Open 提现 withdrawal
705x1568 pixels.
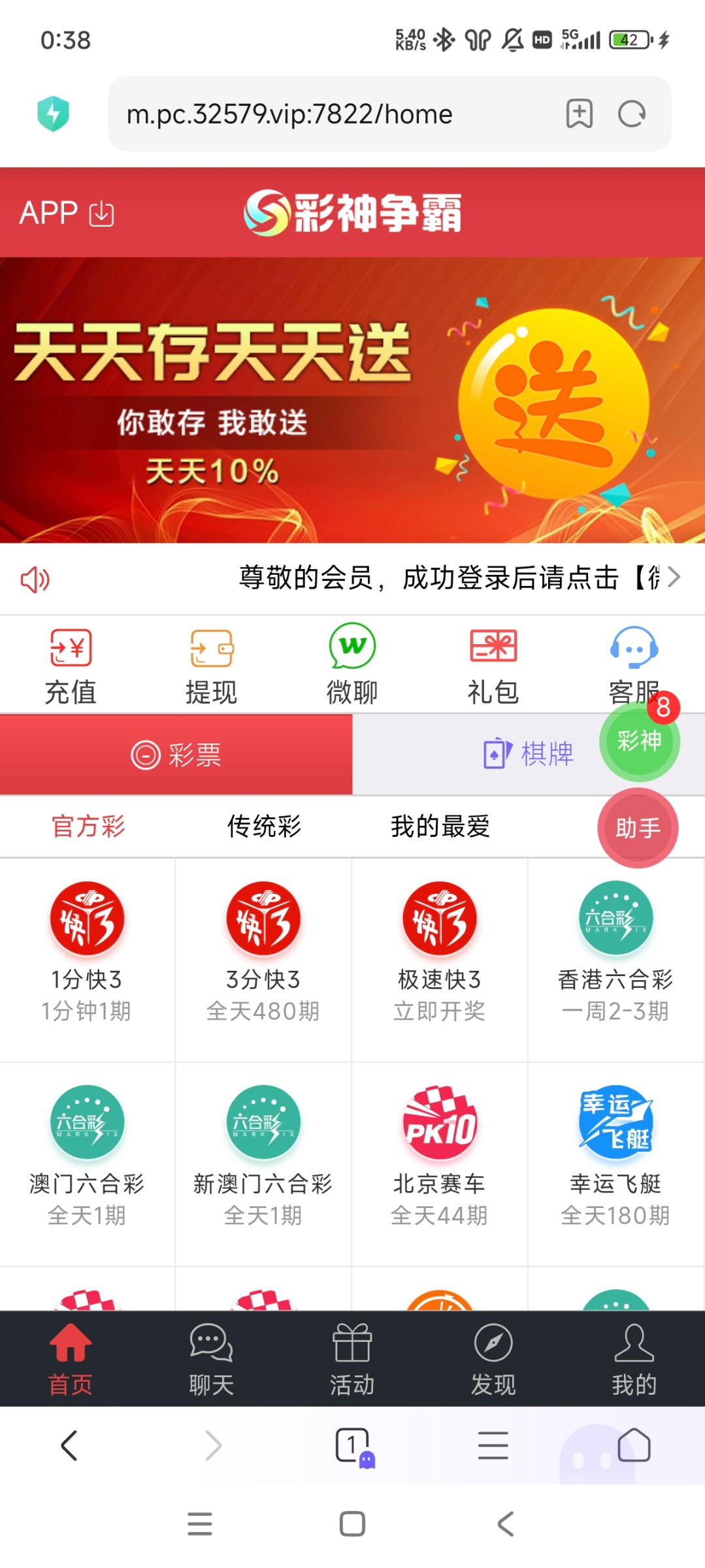(211, 665)
